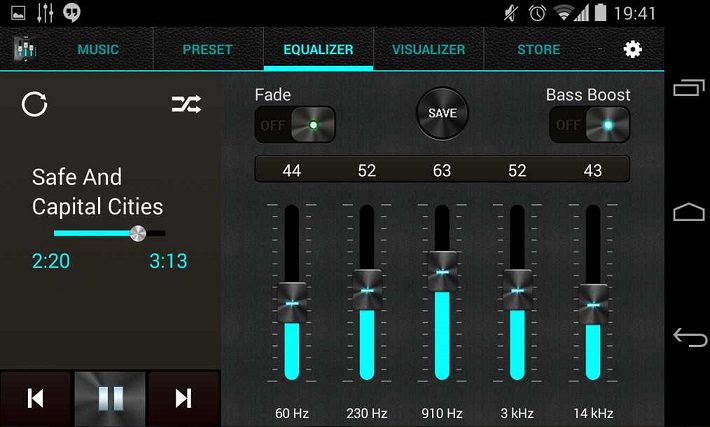The width and height of the screenshot is (710, 427).
Task: Save the current equalizer settings
Action: pyautogui.click(x=442, y=113)
